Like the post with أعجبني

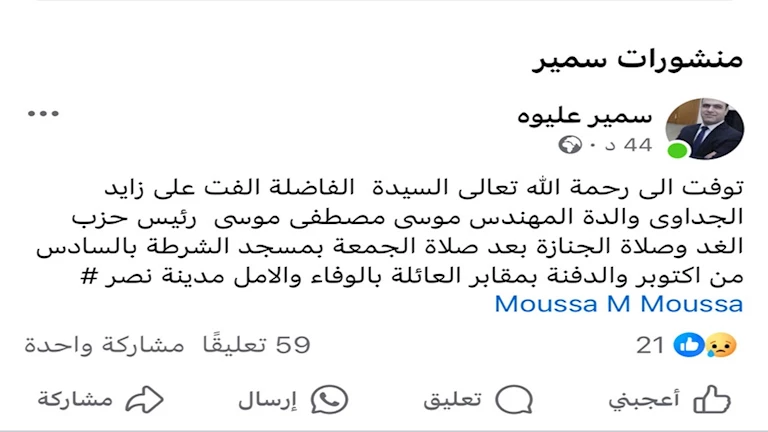coord(670,400)
